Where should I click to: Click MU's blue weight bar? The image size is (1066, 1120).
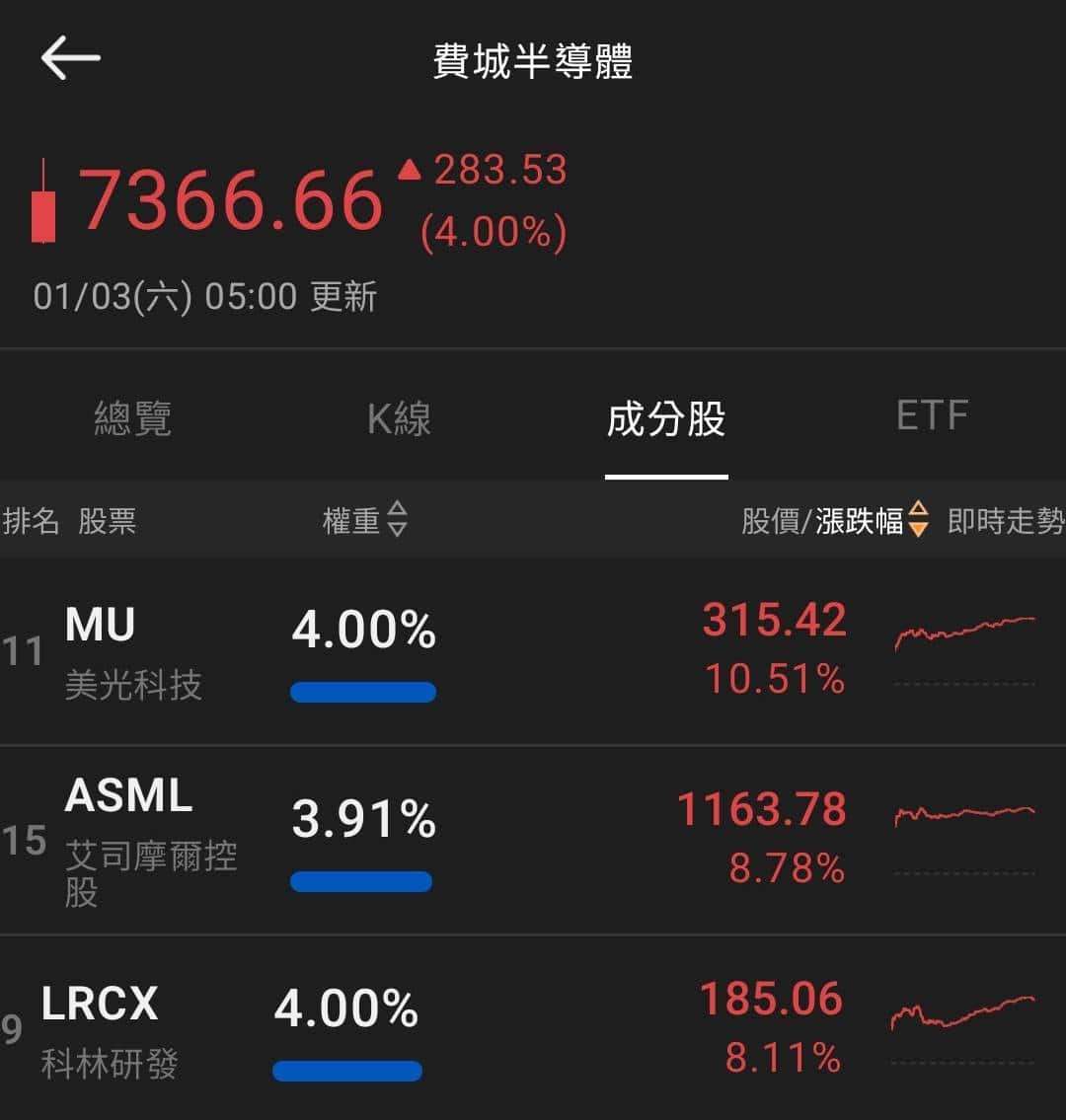pyautogui.click(x=363, y=691)
